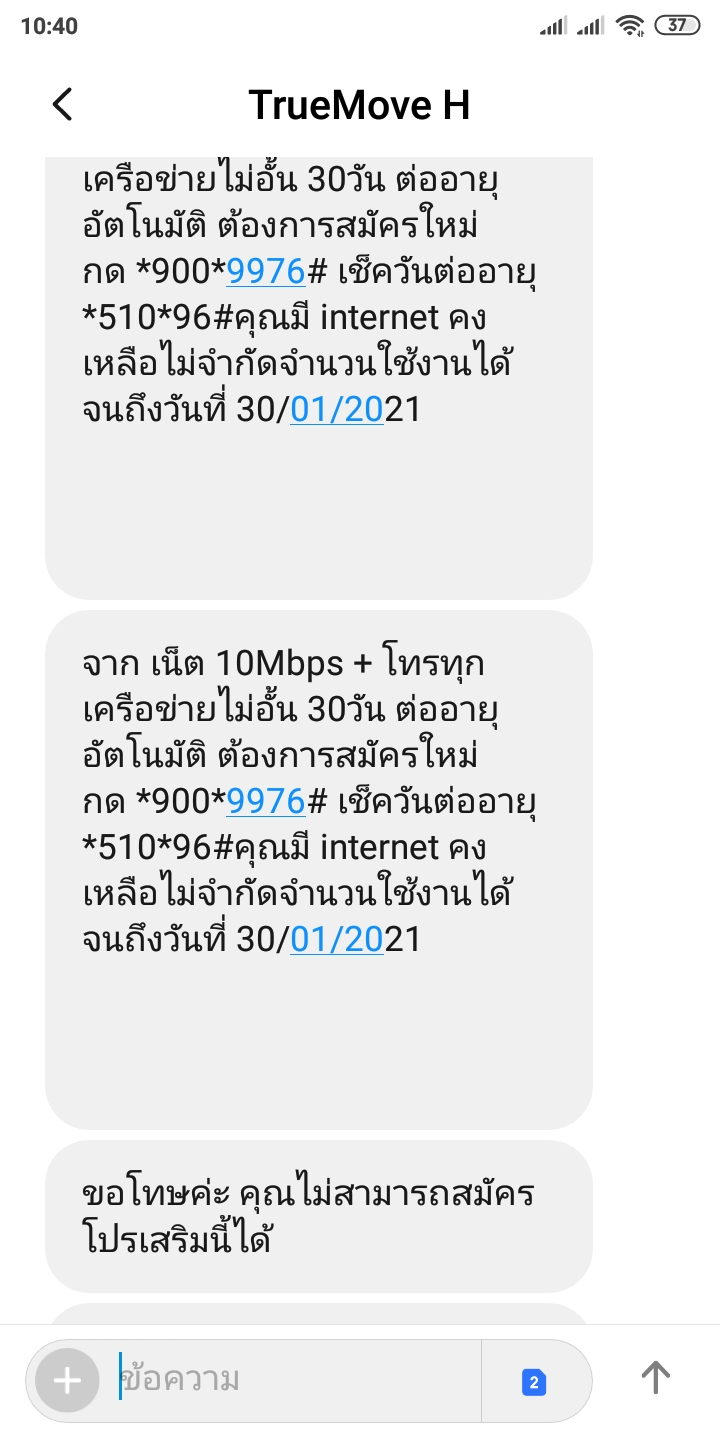Viewport: 720px width, 1440px height.
Task: Focus the ข้อความ message input field
Action: coord(296,1381)
